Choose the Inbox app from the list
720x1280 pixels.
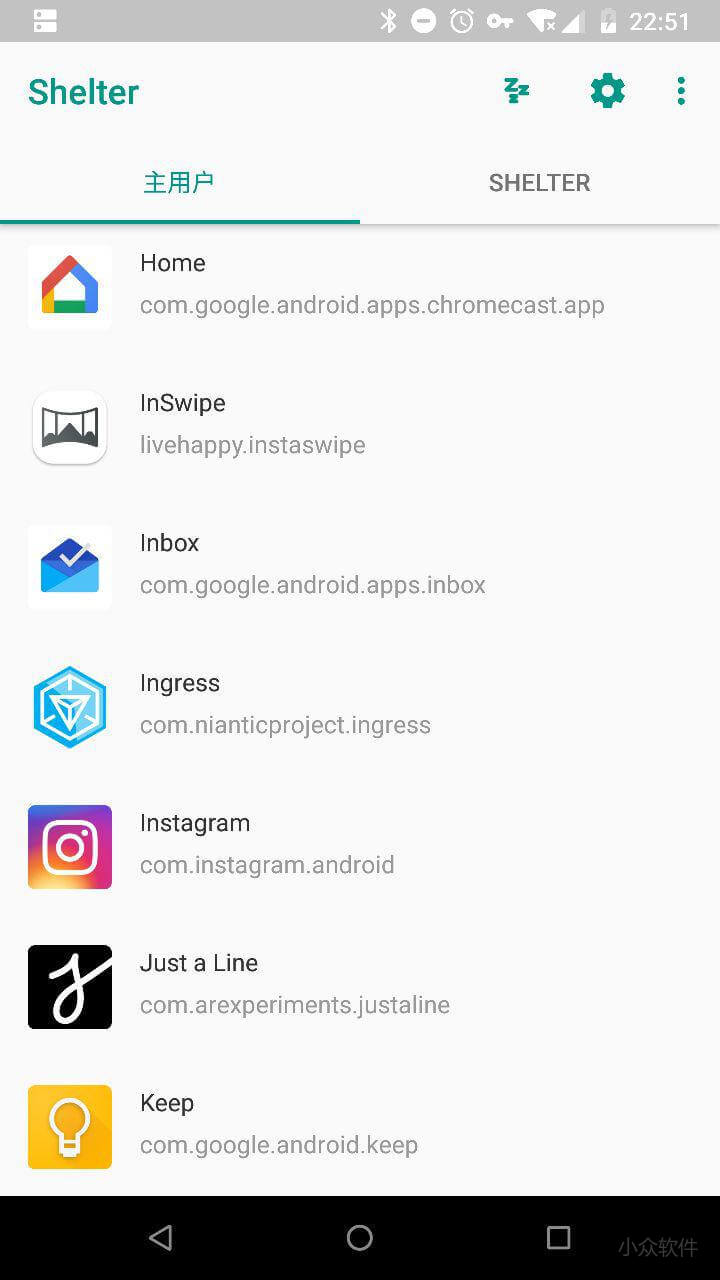coord(360,566)
